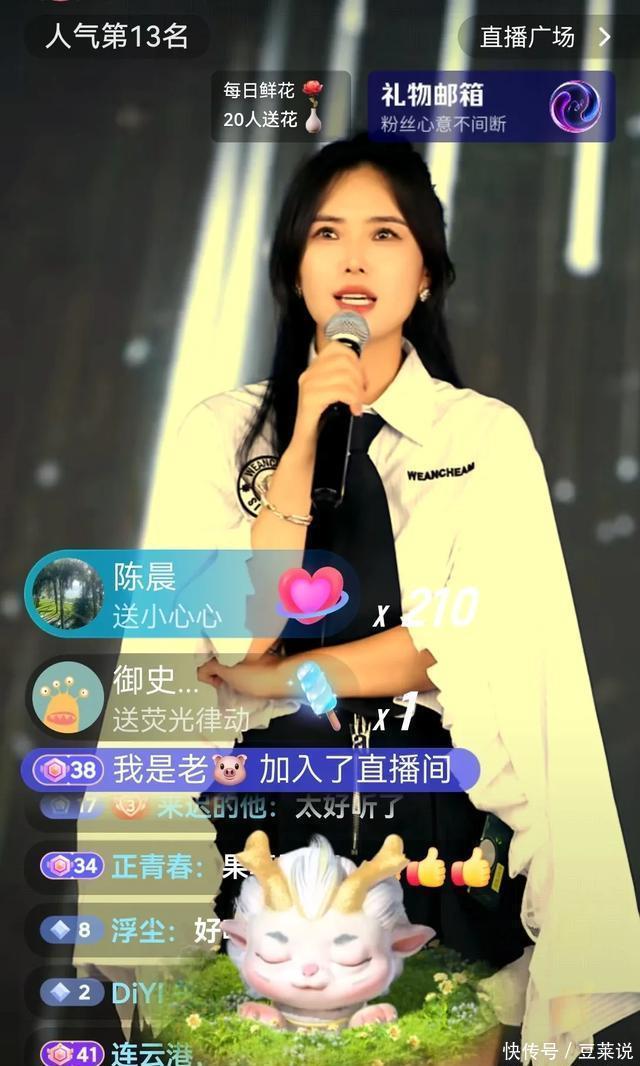Open the 人气第13名 popularity ranking
The height and width of the screenshot is (1066, 640).
pyautogui.click(x=117, y=36)
